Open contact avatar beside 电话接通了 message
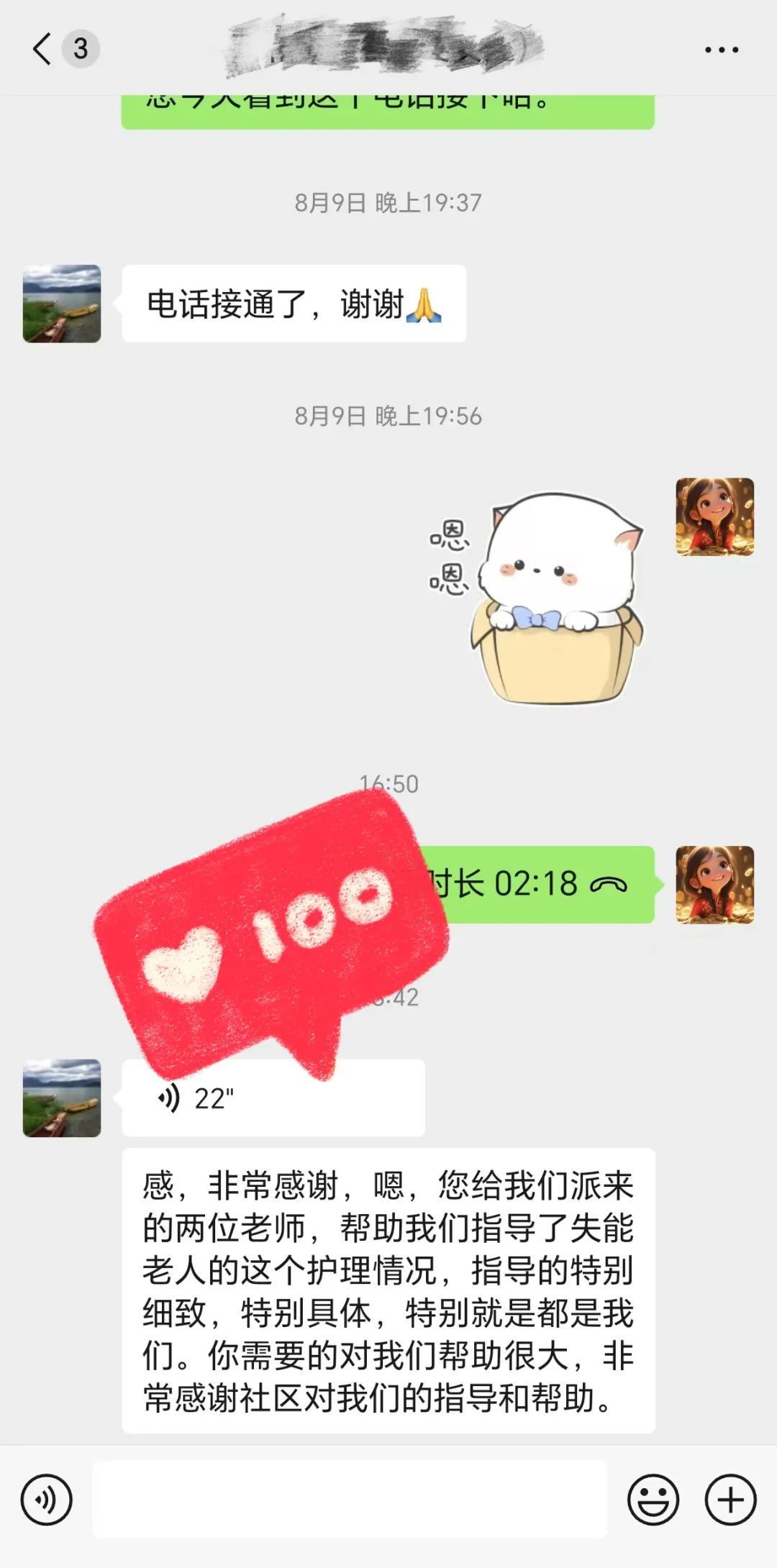Screen dimensions: 777x1568 coord(62,304)
